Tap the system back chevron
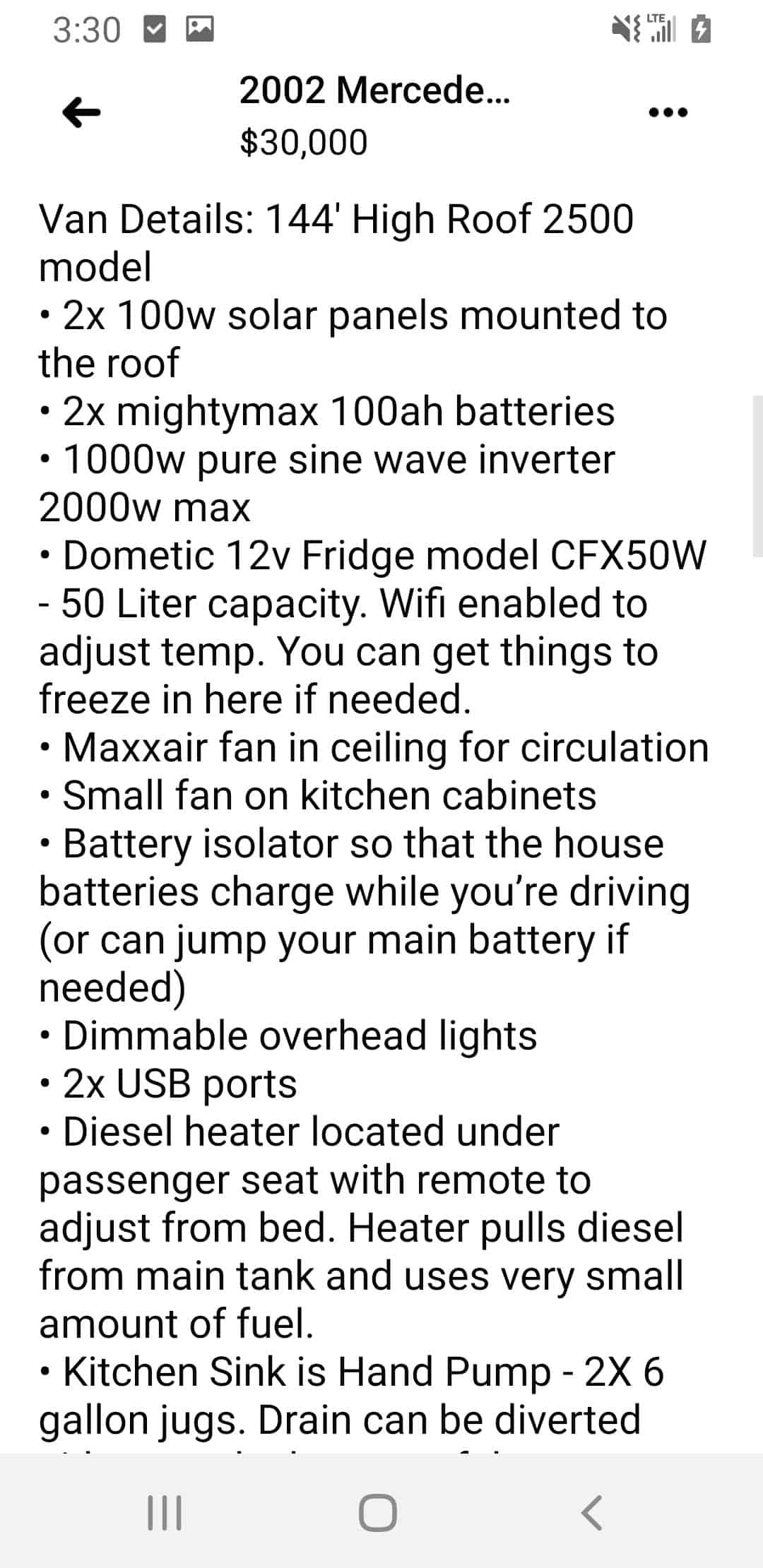 pyautogui.click(x=591, y=1513)
